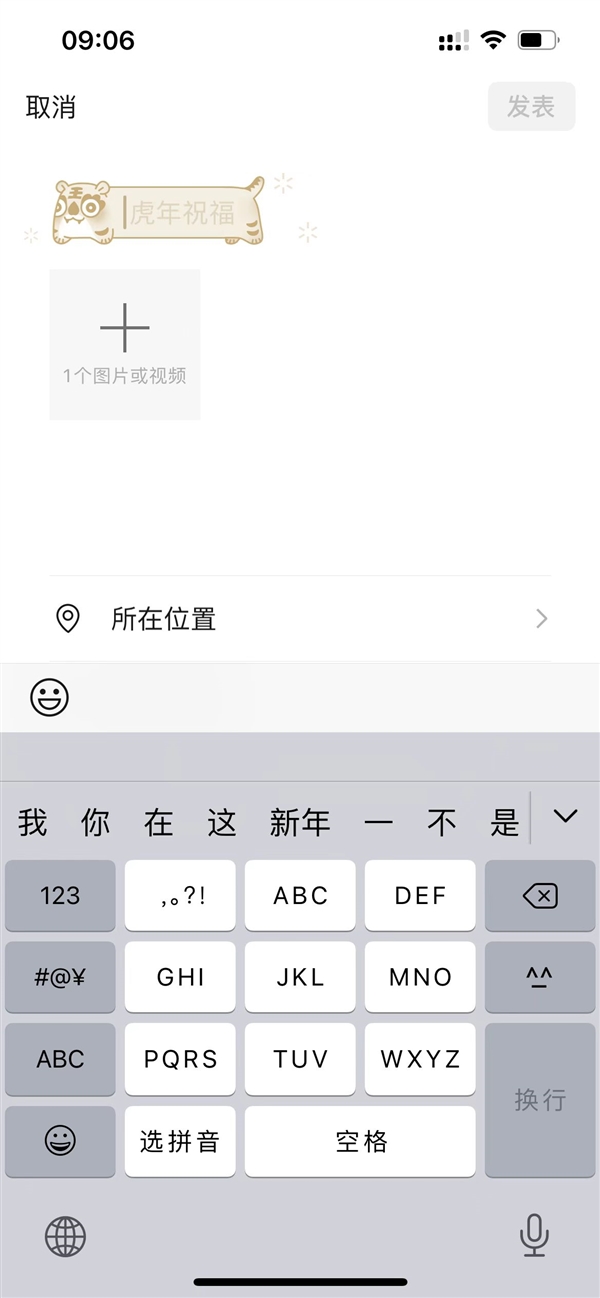The width and height of the screenshot is (600, 1298).
Task: Add a picture or video with the plus tile
Action: (x=125, y=344)
